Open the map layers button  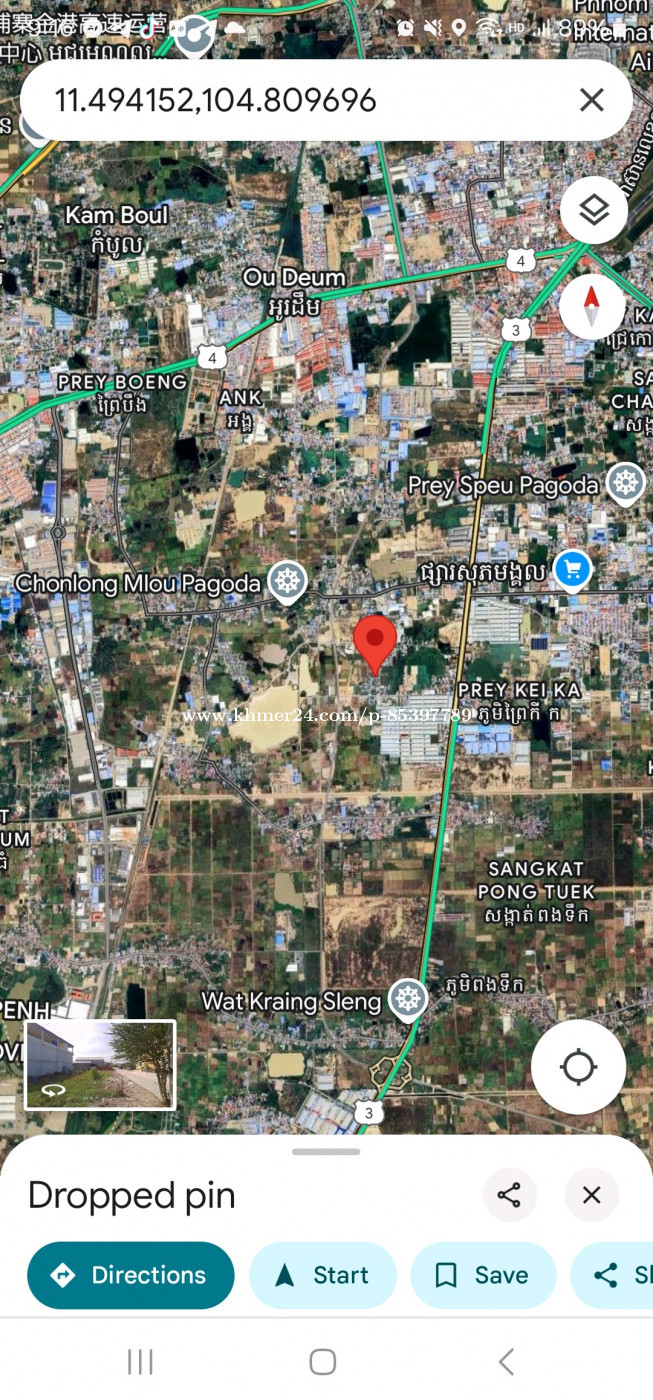pos(594,210)
